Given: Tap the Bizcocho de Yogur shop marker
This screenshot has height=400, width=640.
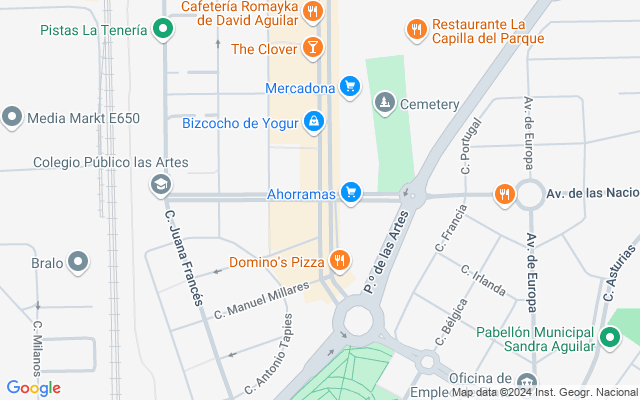Looking at the screenshot, I should pos(314,122).
